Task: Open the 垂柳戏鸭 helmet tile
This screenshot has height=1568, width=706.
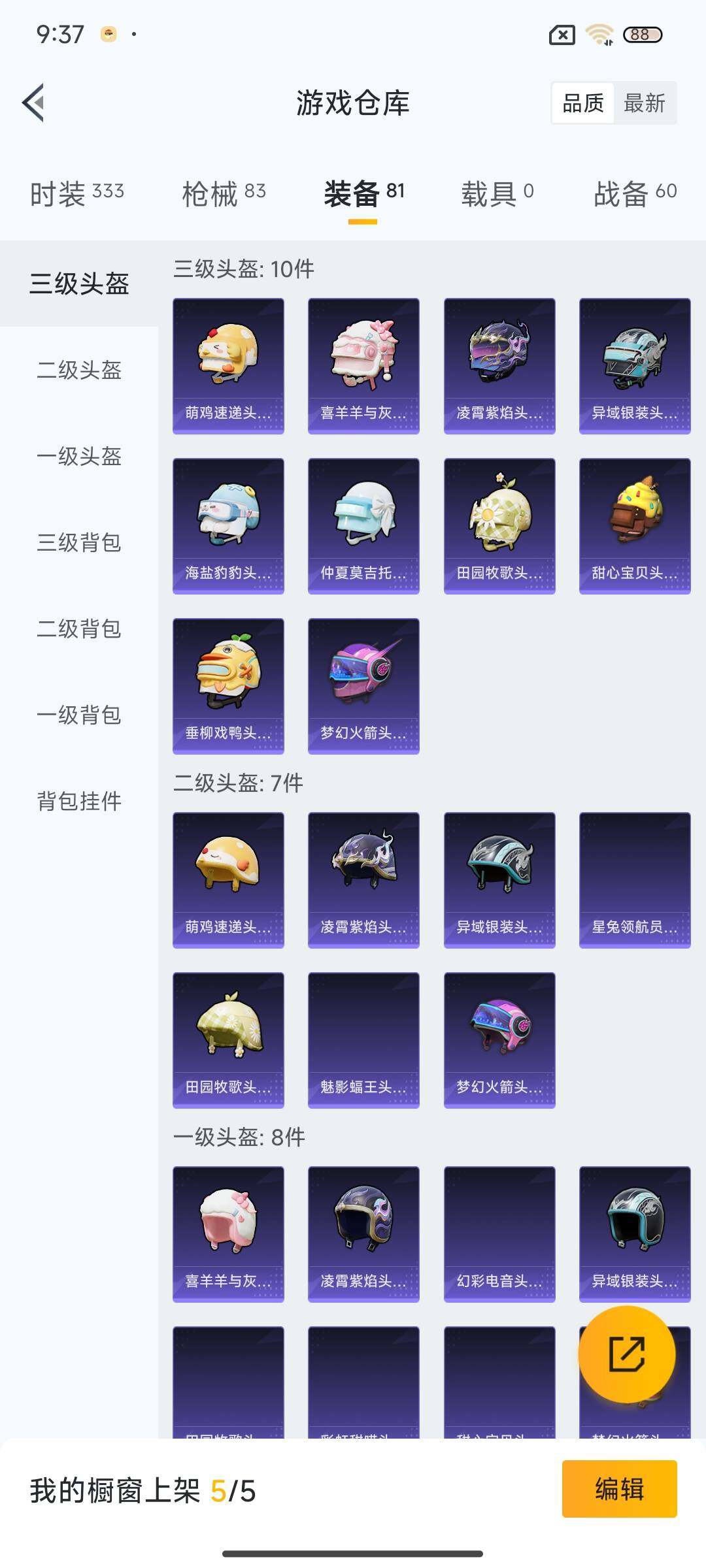Action: point(228,686)
